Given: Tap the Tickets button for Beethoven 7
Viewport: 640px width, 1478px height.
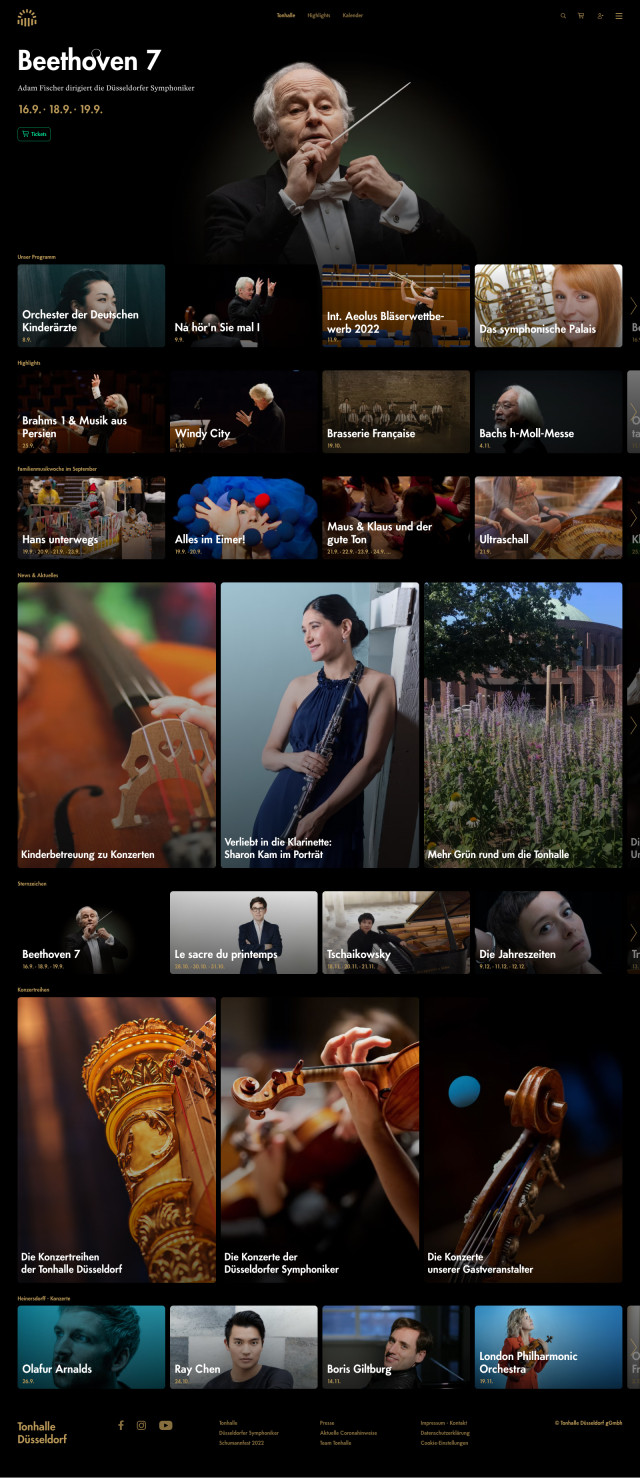Looking at the screenshot, I should coord(34,134).
